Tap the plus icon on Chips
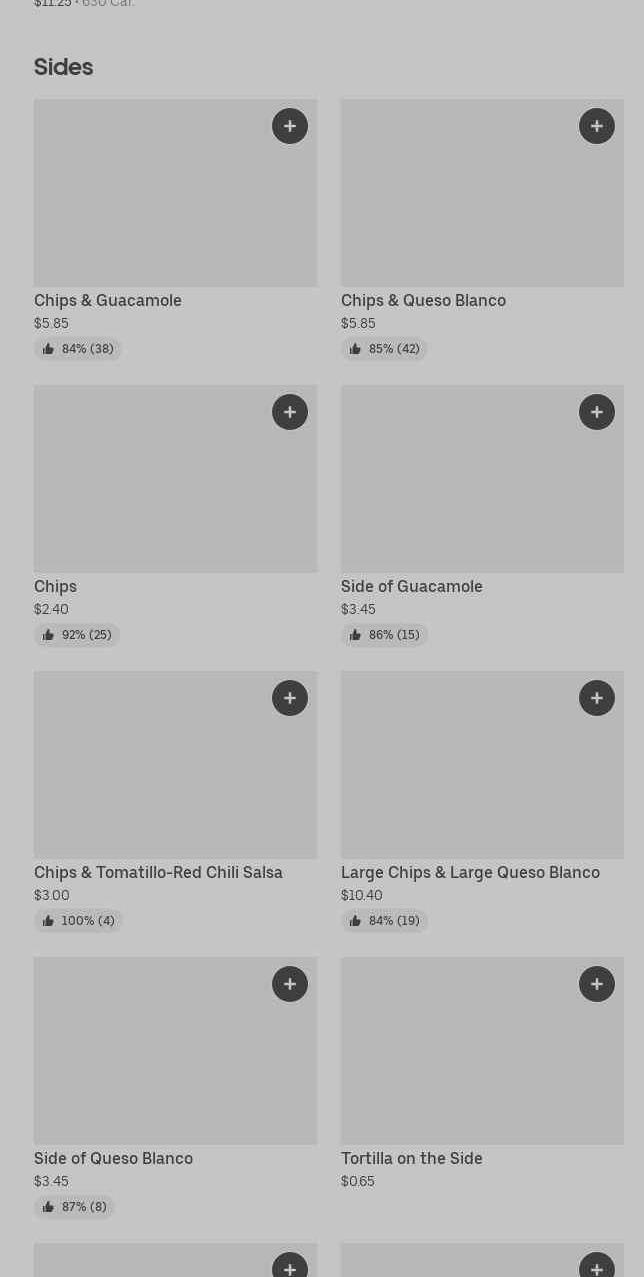This screenshot has height=1277, width=644. (290, 412)
